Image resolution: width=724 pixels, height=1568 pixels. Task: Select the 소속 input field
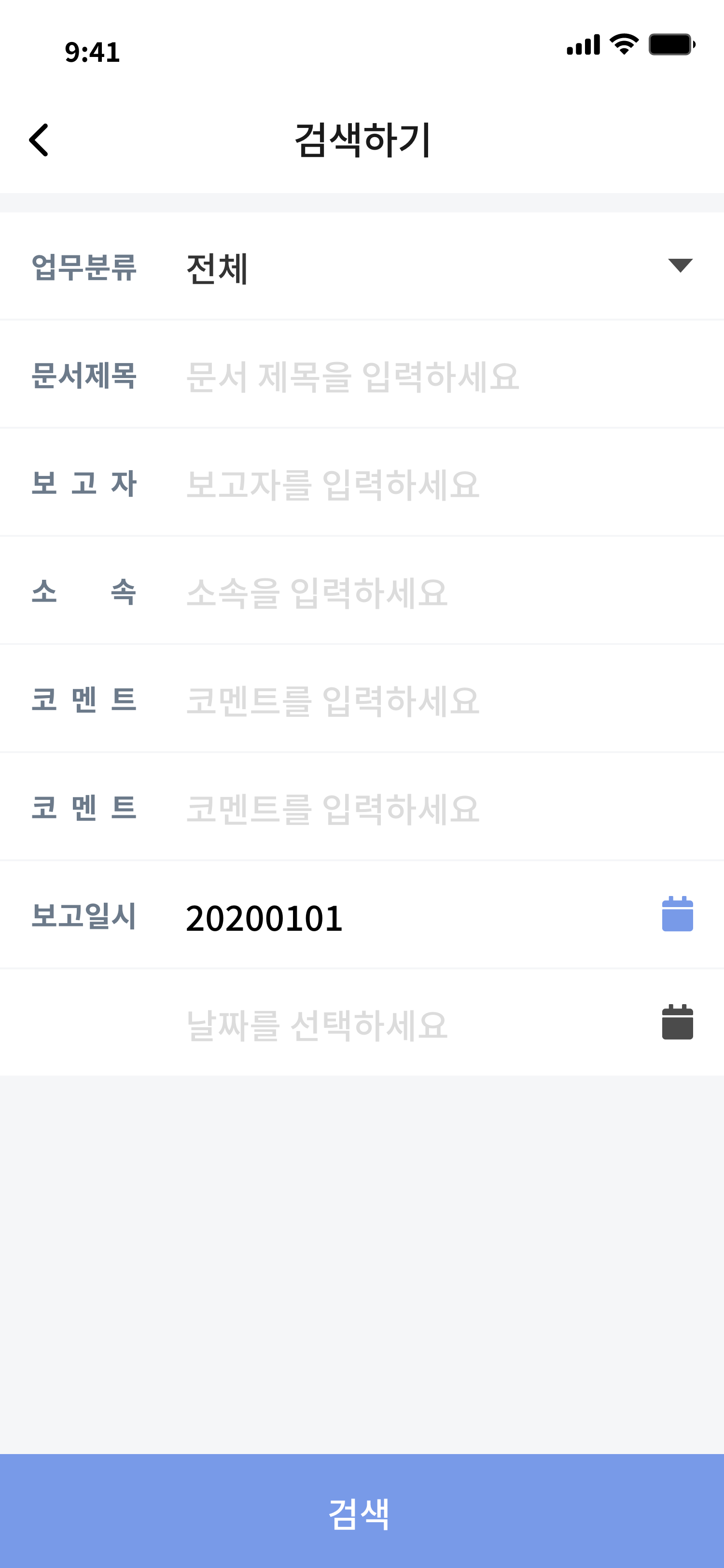tap(439, 591)
